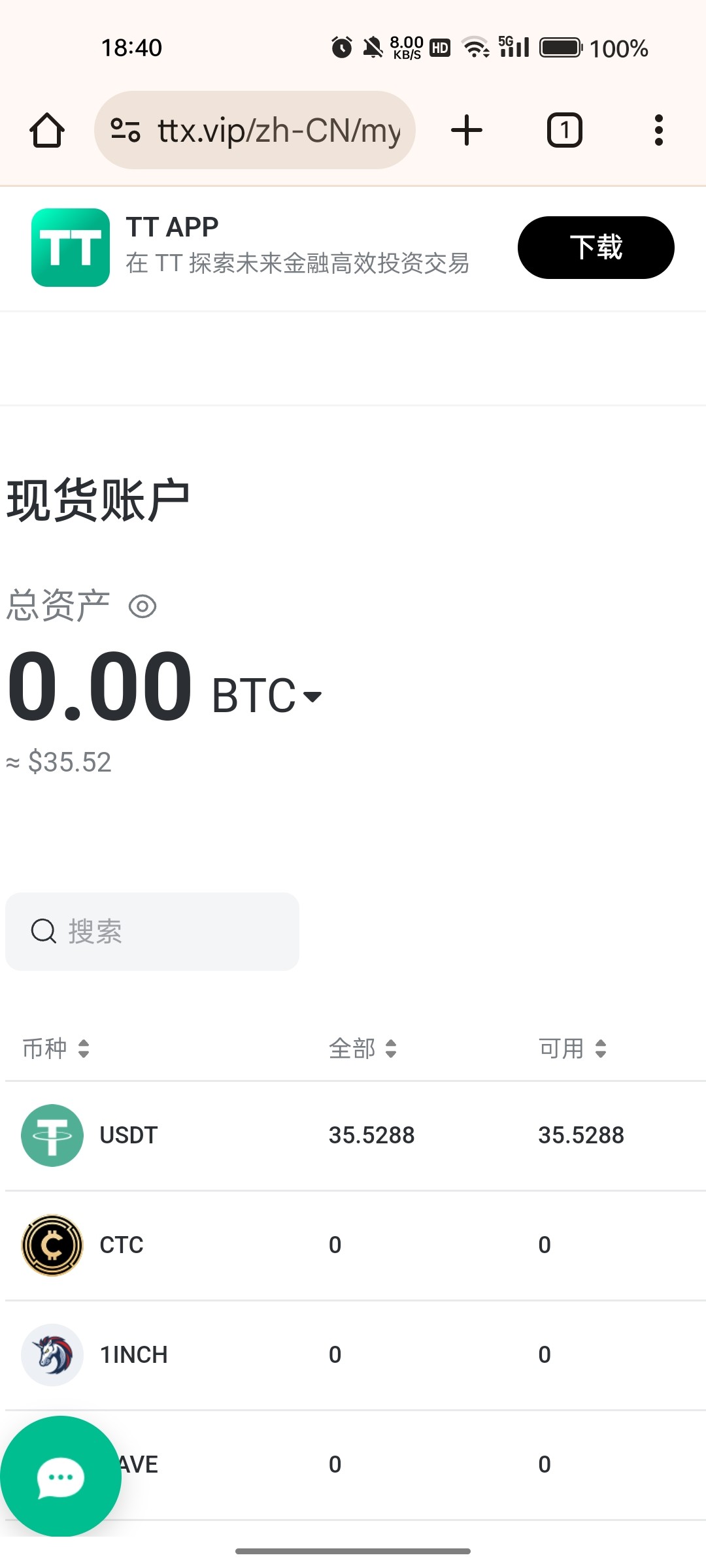706x1568 pixels.
Task: Open the green support chat bubble
Action: (x=61, y=1476)
